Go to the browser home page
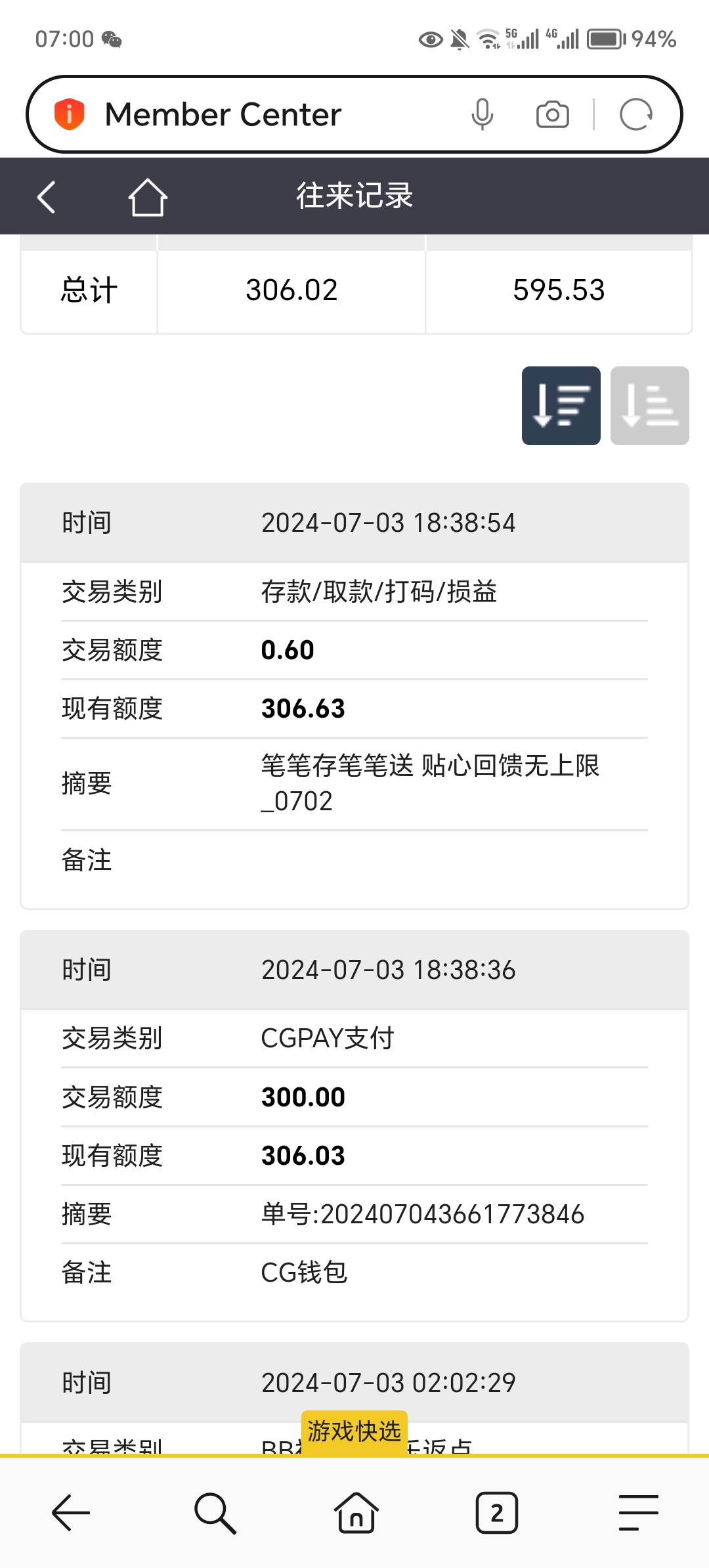This screenshot has height=1568, width=709. pyautogui.click(x=356, y=1513)
